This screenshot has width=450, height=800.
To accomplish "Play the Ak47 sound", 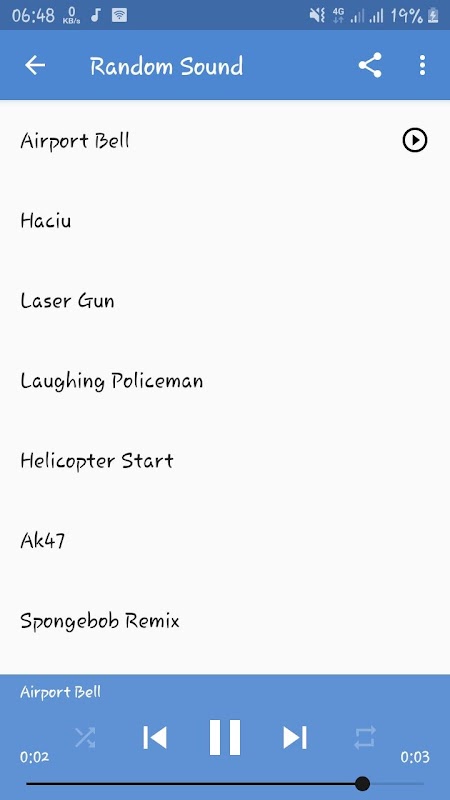I will [x=225, y=541].
